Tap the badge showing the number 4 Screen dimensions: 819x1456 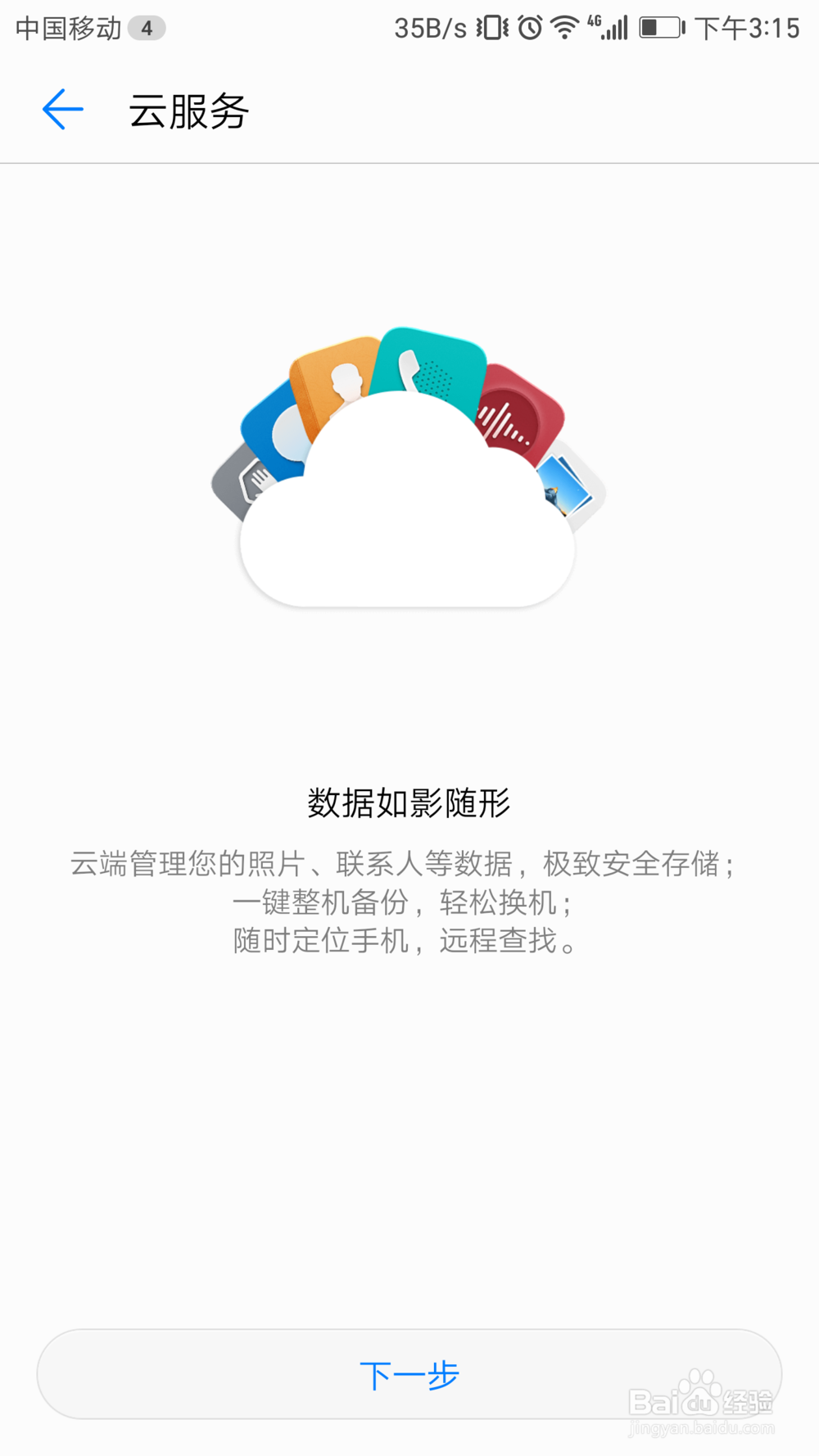pos(147,27)
